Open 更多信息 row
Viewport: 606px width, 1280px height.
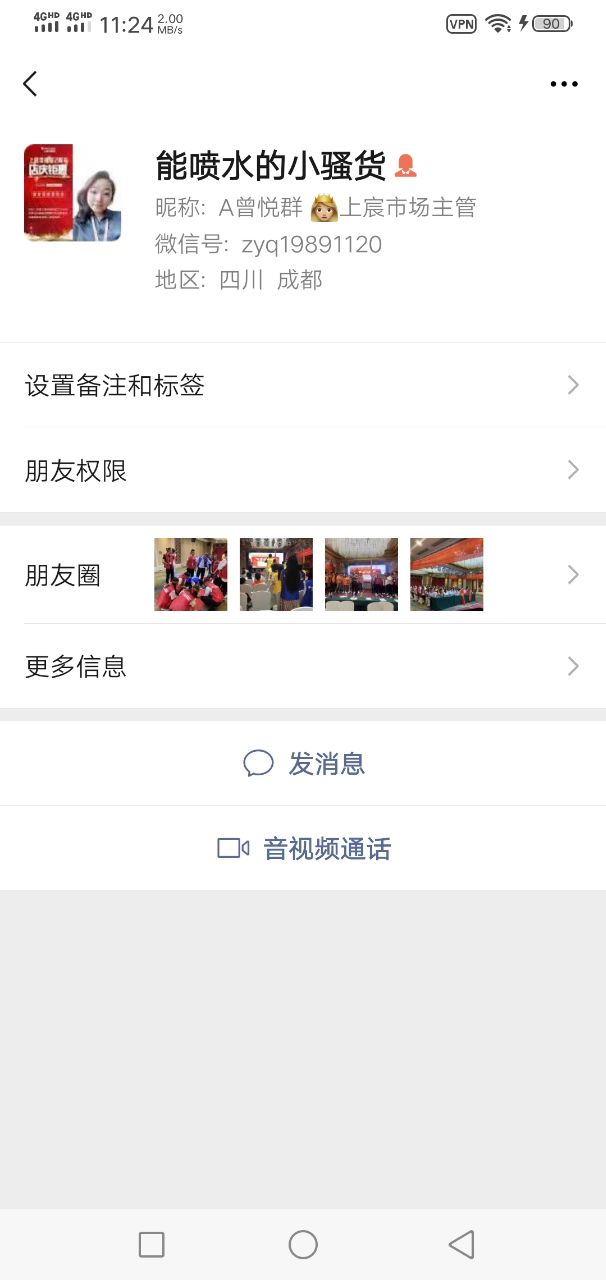(302, 666)
